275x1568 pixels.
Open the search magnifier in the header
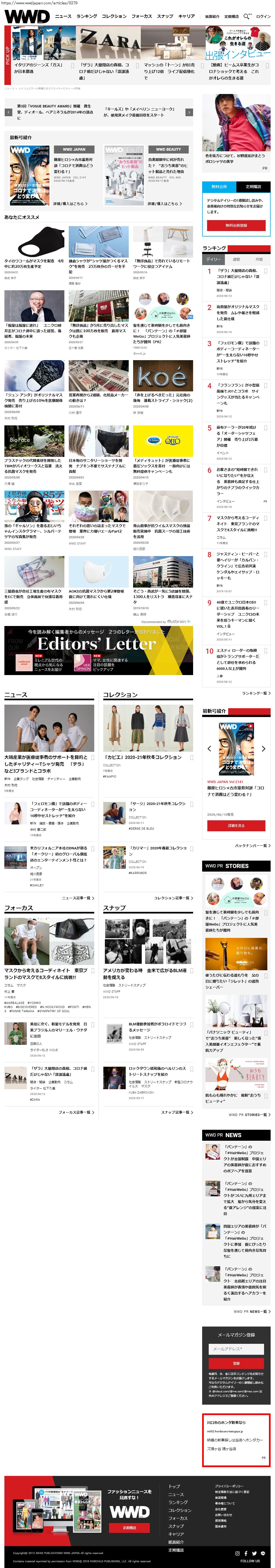click(x=247, y=16)
